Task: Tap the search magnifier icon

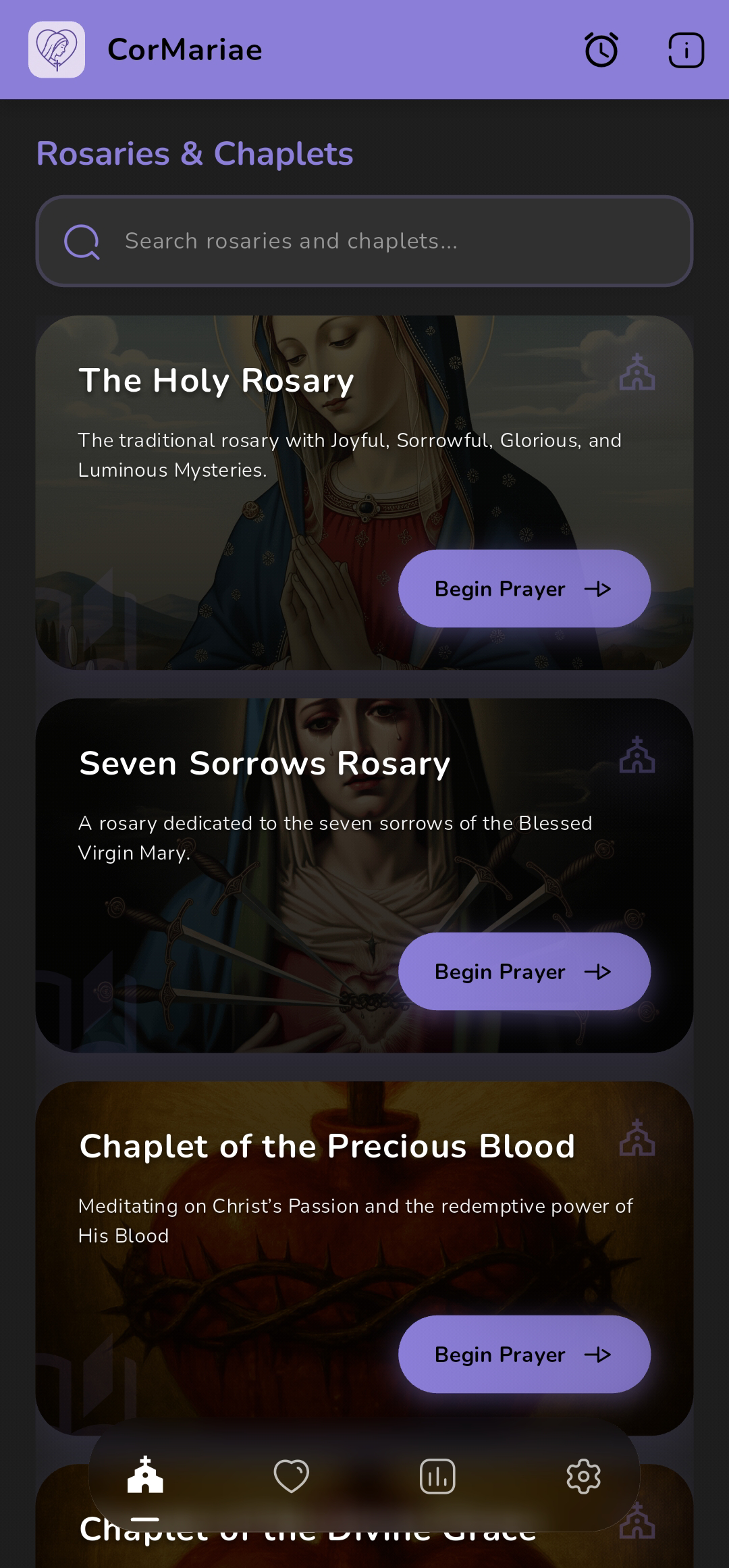Action: click(81, 241)
